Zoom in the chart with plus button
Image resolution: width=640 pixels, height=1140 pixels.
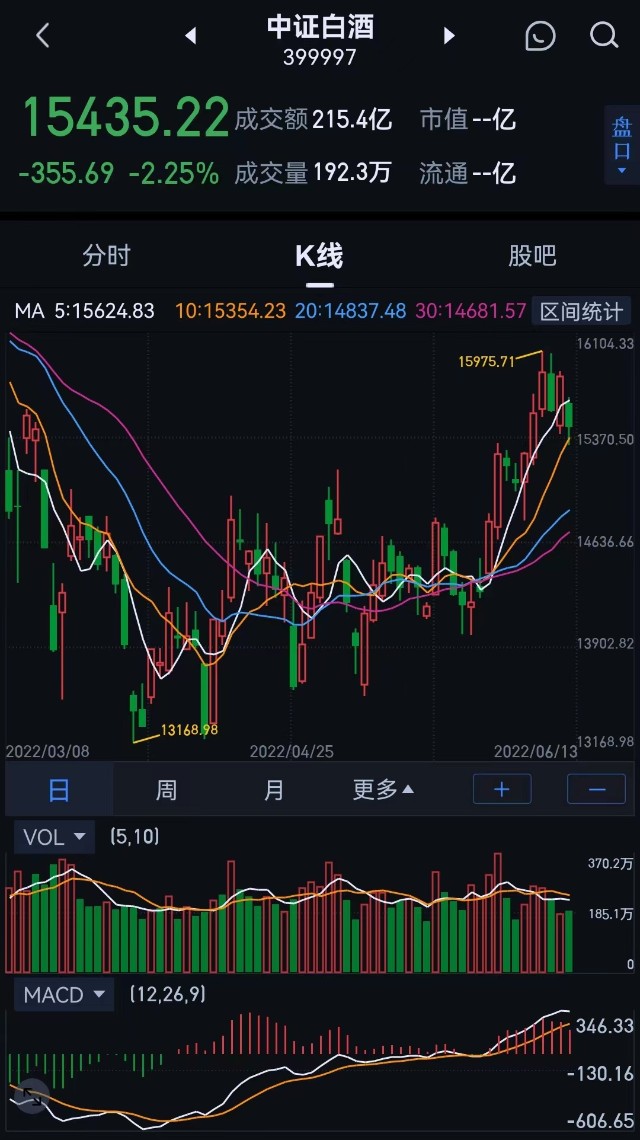(x=502, y=789)
